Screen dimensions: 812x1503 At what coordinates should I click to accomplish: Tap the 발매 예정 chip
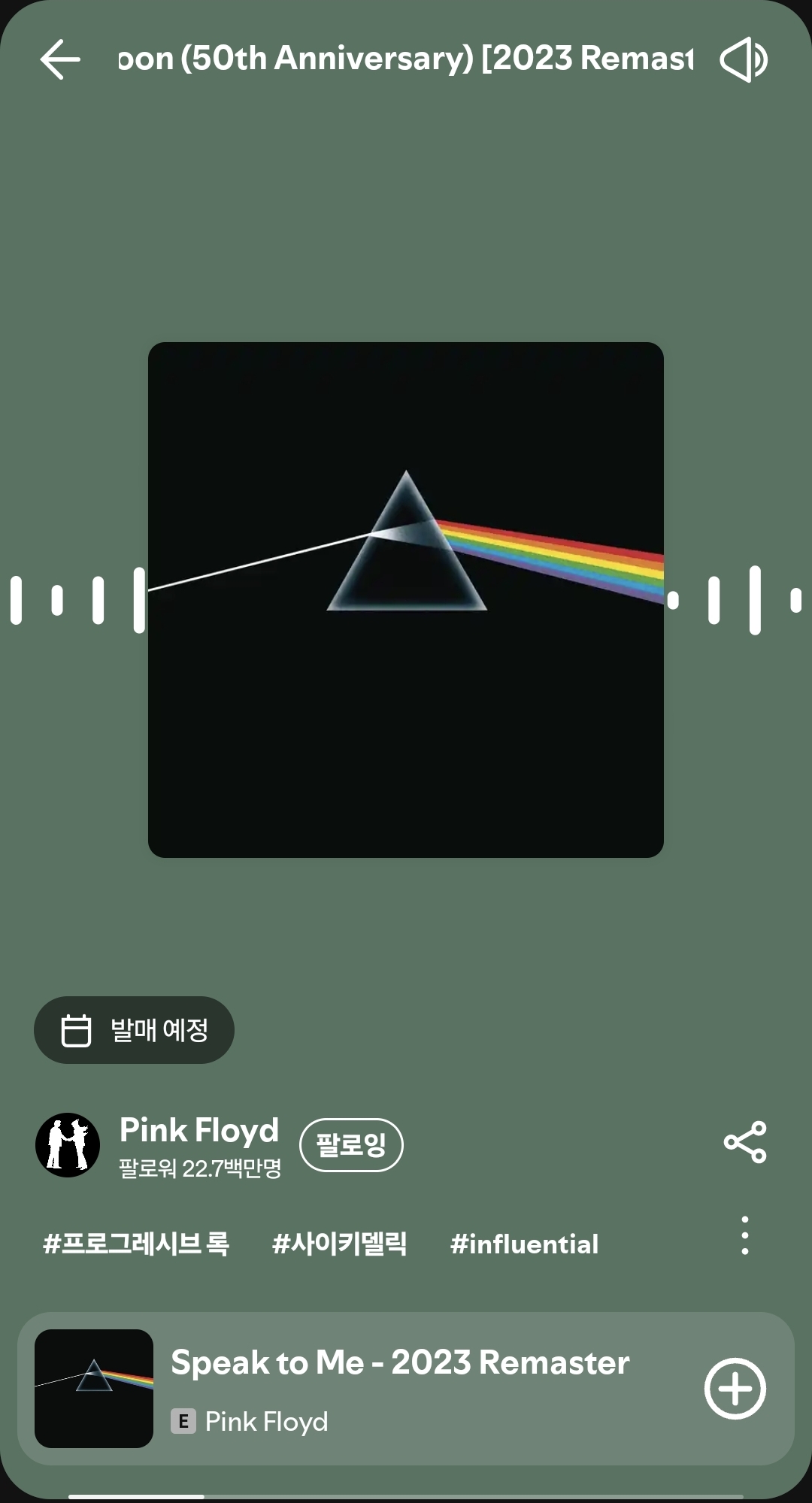134,1030
